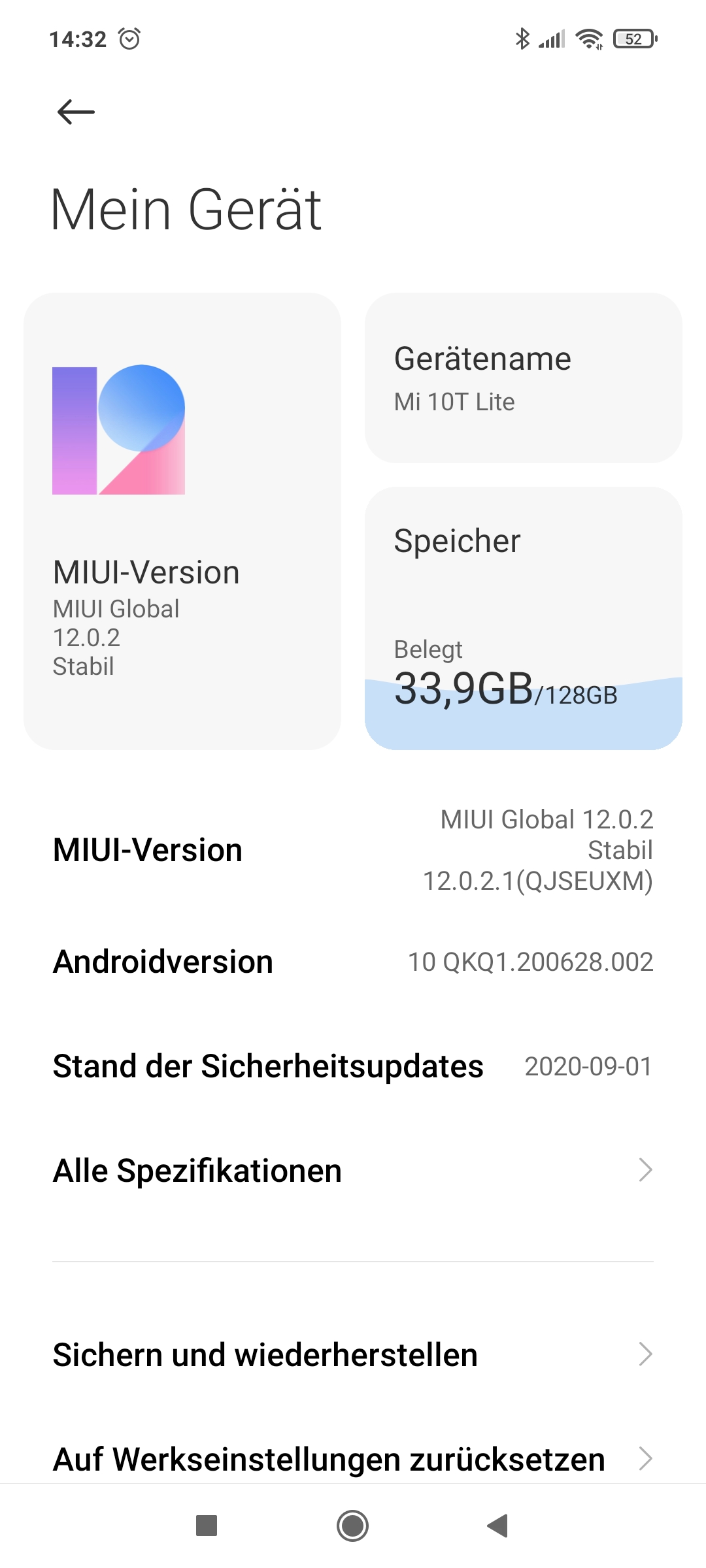The height and width of the screenshot is (1568, 706).
Task: Open recent apps via square button
Action: (207, 1526)
